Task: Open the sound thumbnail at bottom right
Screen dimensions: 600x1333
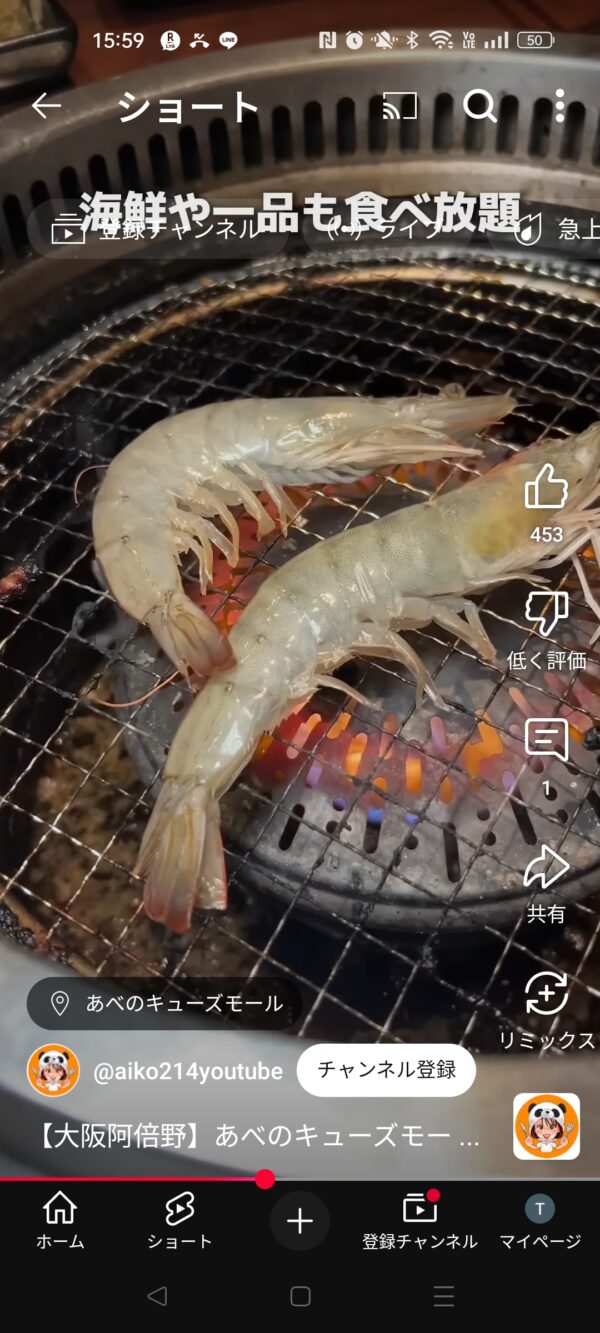Action: (546, 1126)
